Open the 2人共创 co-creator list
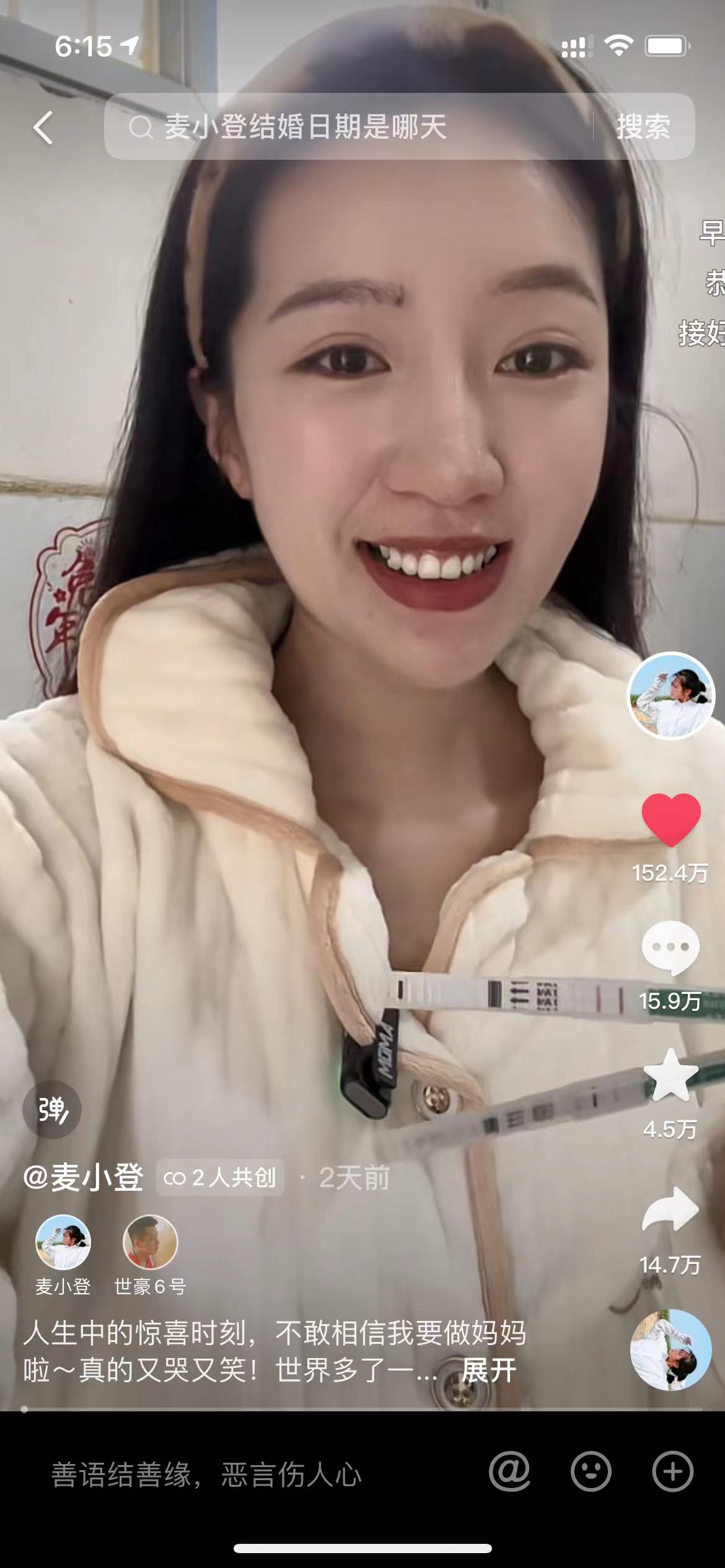The image size is (725, 1568). coord(222,1177)
